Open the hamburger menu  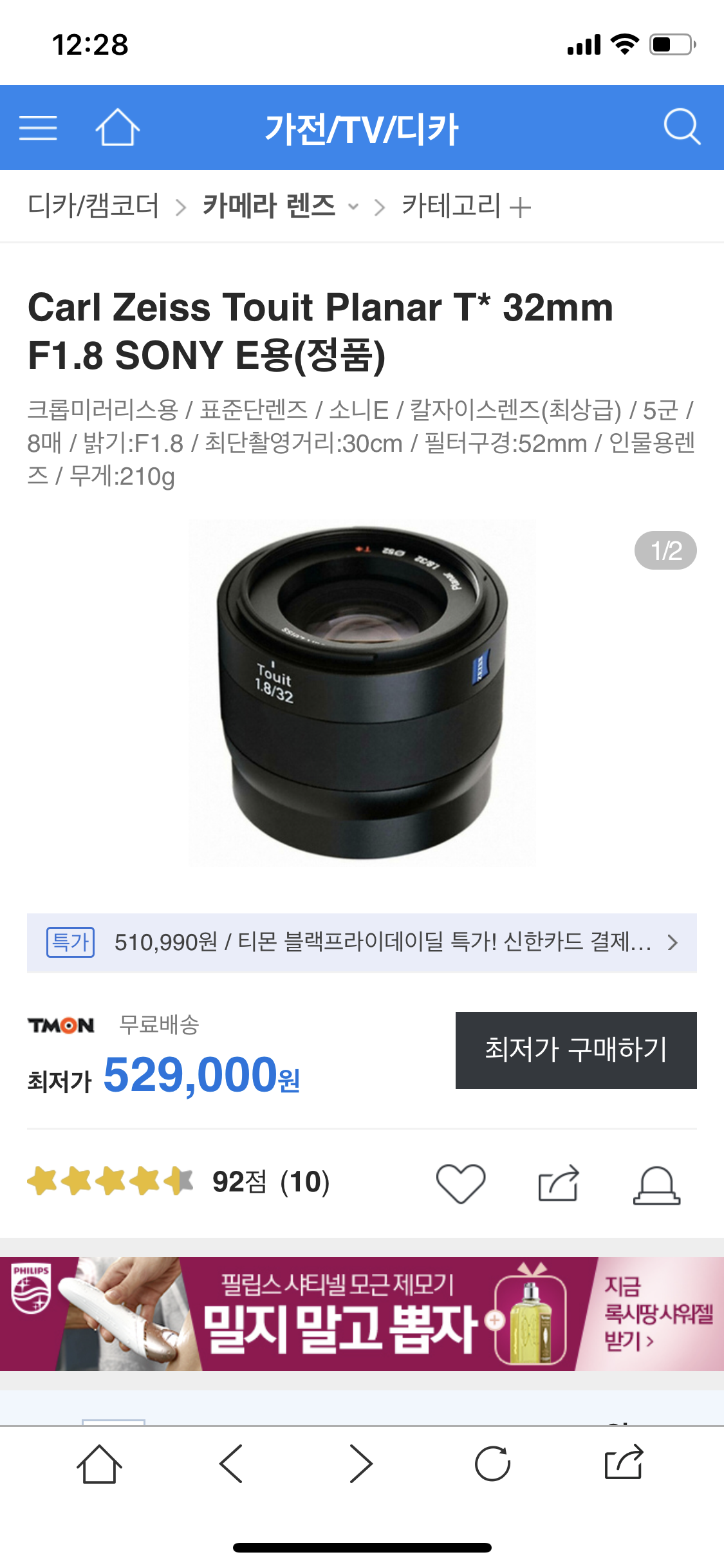(38, 127)
